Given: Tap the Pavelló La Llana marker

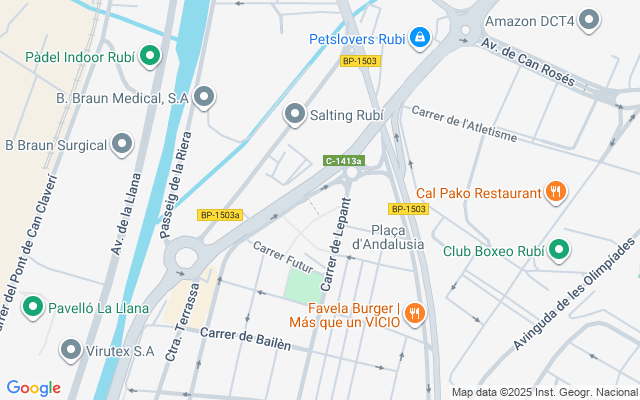Looking at the screenshot, I should (32, 307).
